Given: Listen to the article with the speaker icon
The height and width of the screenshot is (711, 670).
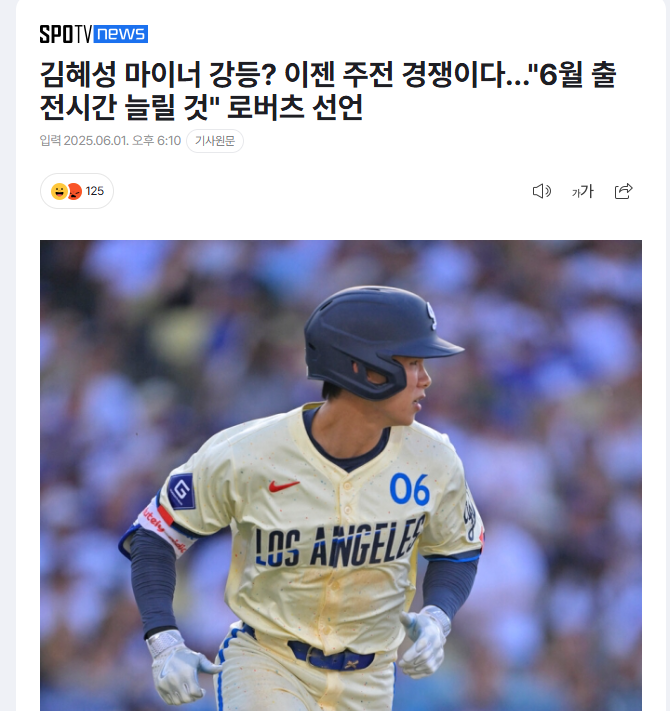Looking at the screenshot, I should click(541, 191).
